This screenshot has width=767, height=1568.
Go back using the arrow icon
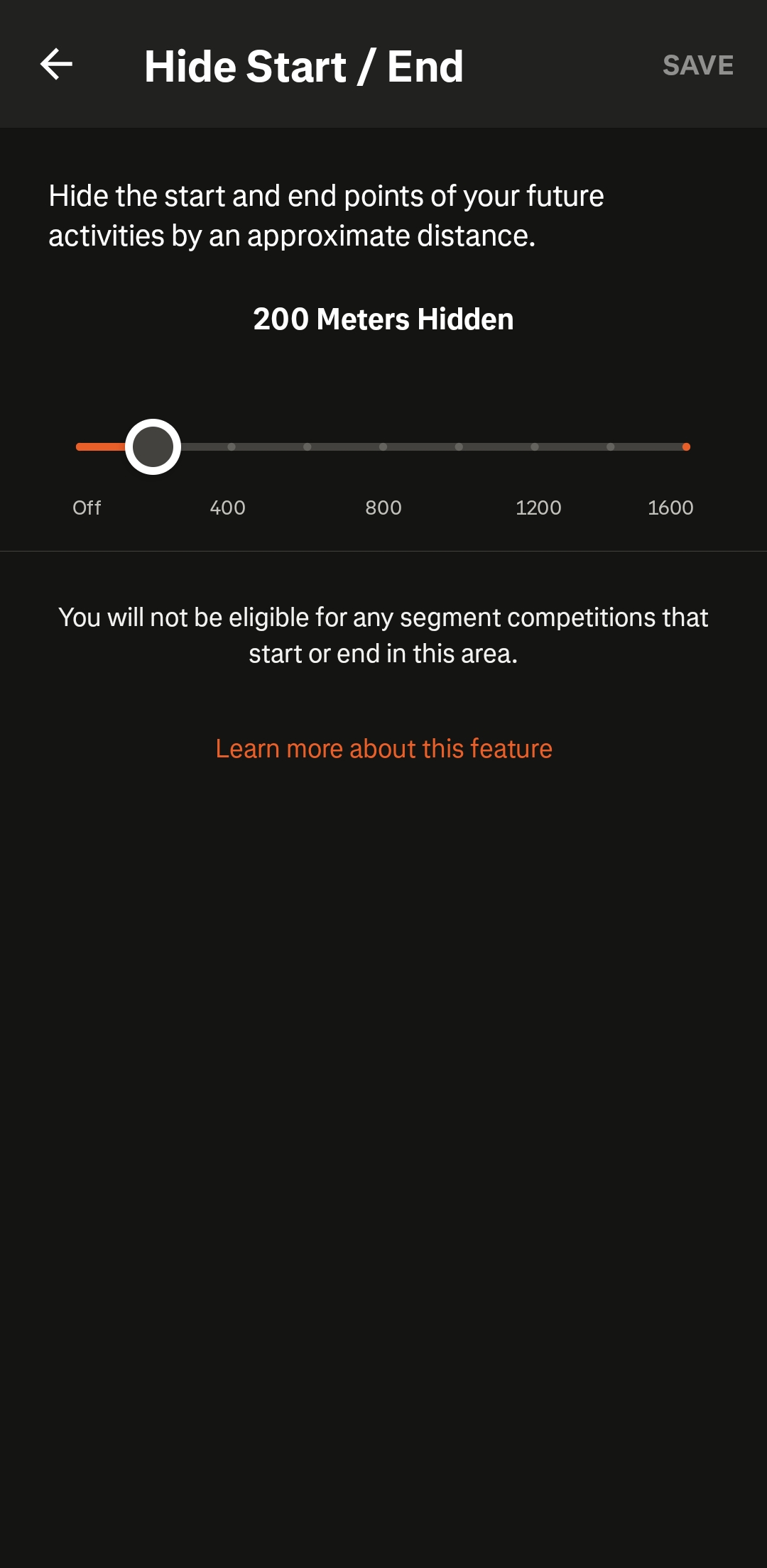(56, 65)
